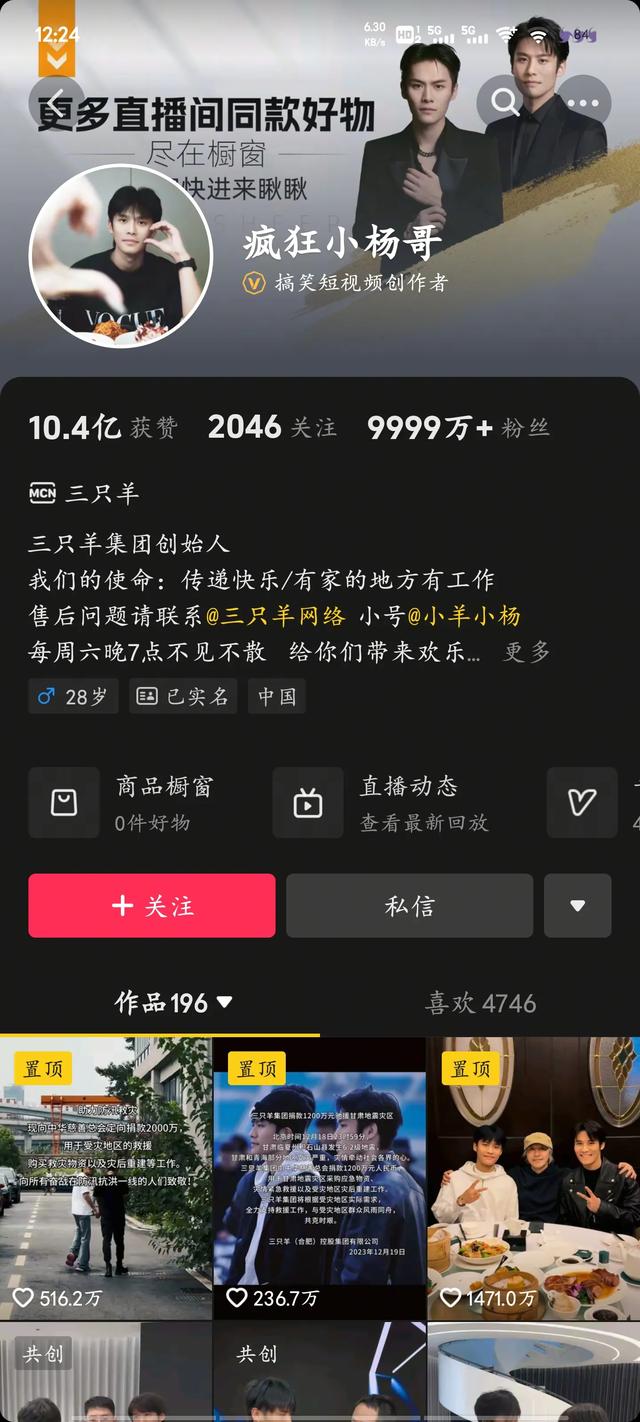
Task: Open the @小羊小杨 mention link
Action: [x=463, y=616]
